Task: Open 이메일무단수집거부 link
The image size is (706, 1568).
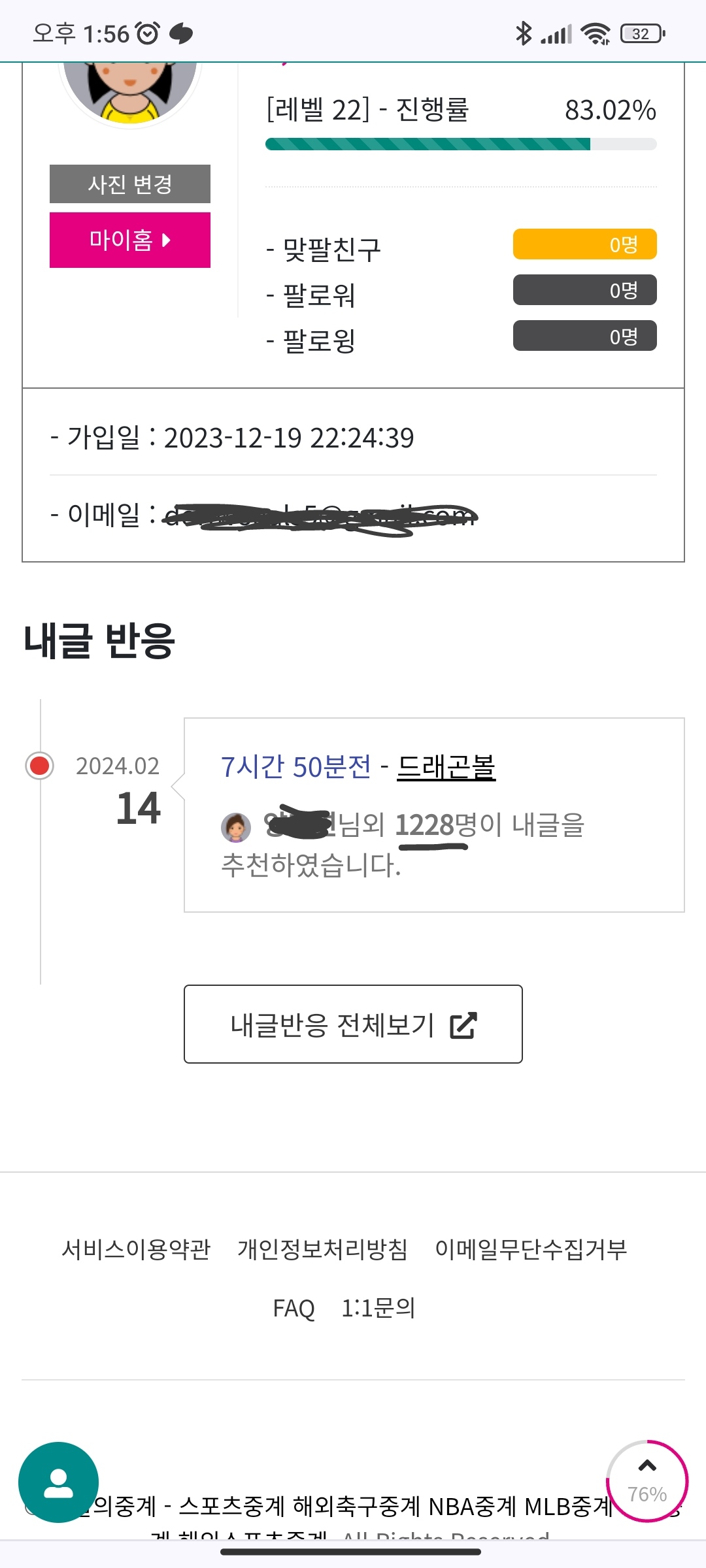Action: [x=531, y=1249]
